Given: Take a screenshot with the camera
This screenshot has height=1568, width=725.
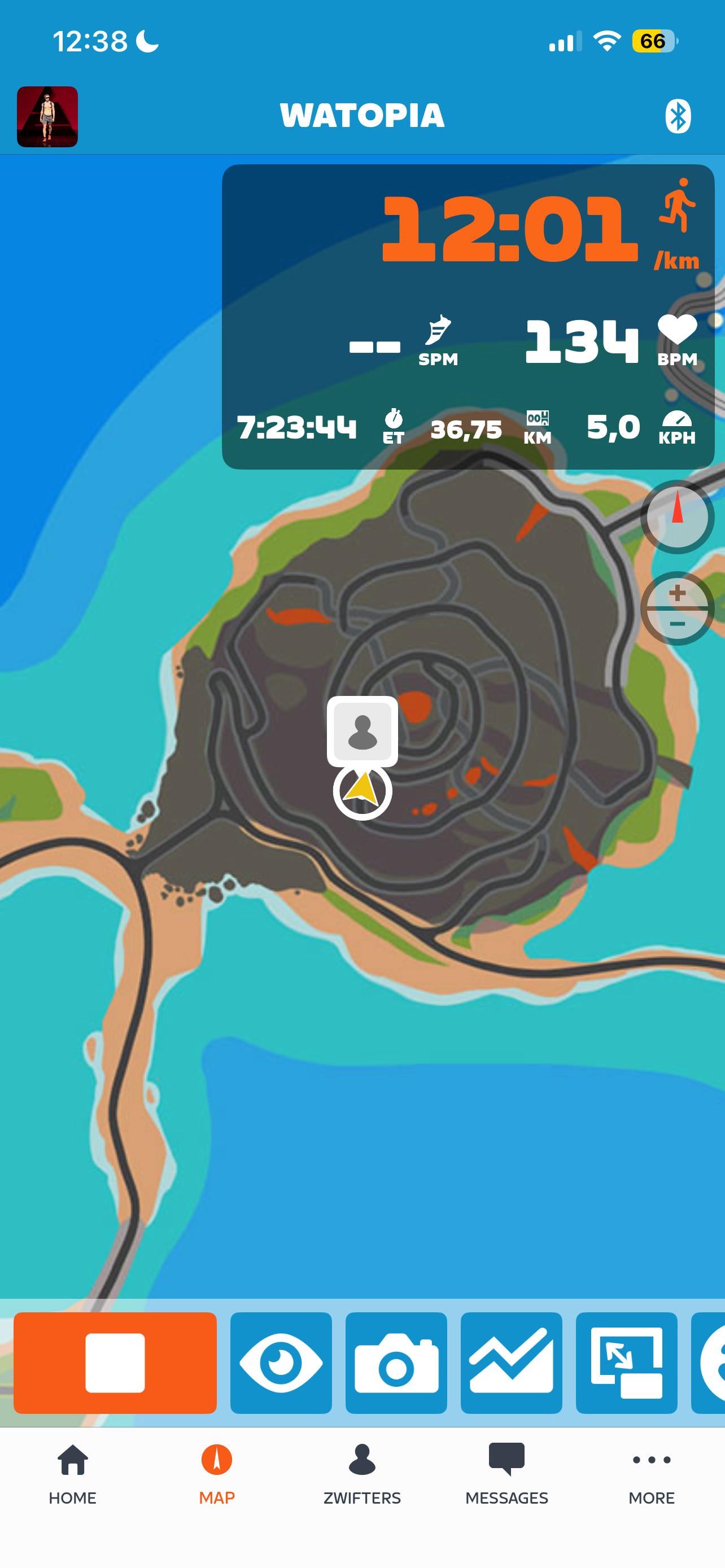Looking at the screenshot, I should point(396,1363).
